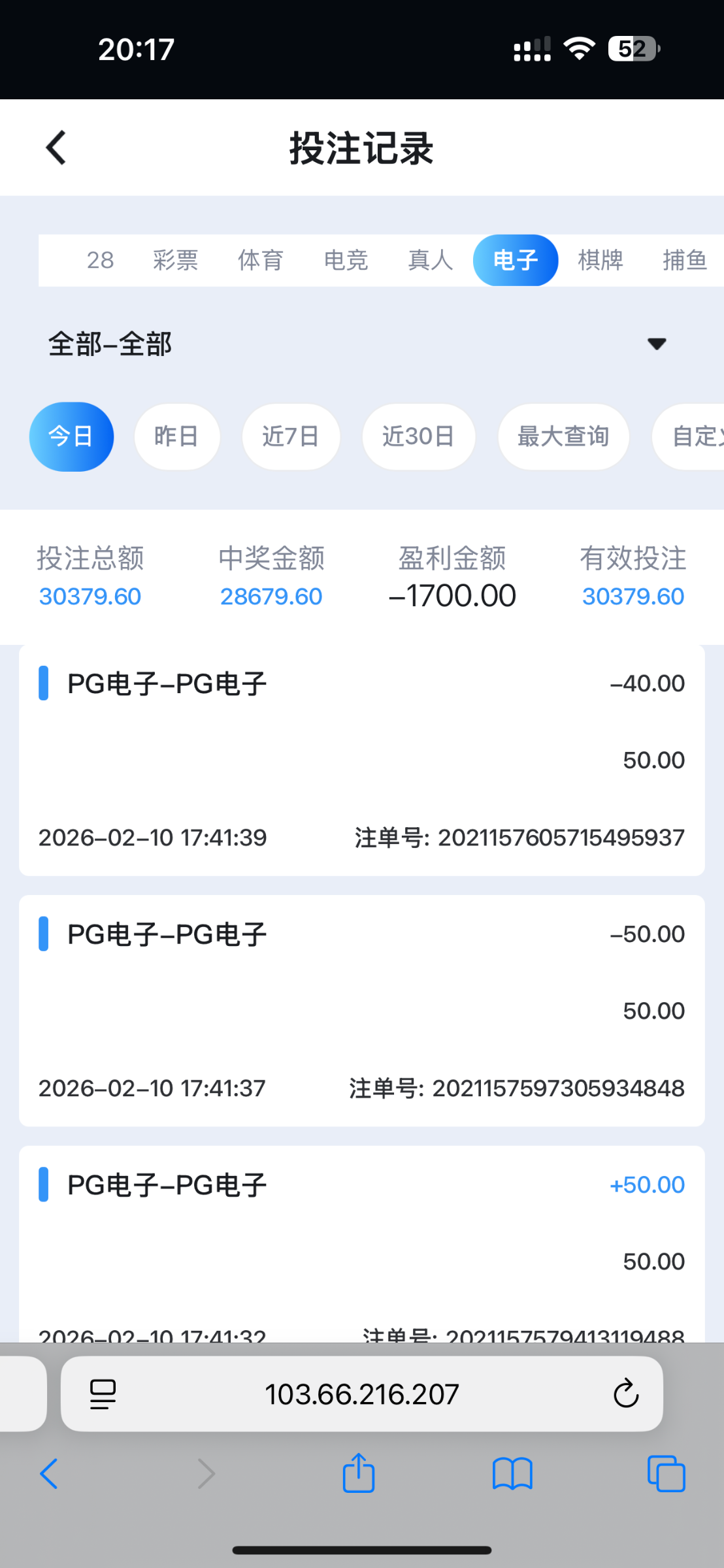Tap the 103.66.216.207 address bar
Viewport: 724px width, 1568px height.
coord(361,1394)
